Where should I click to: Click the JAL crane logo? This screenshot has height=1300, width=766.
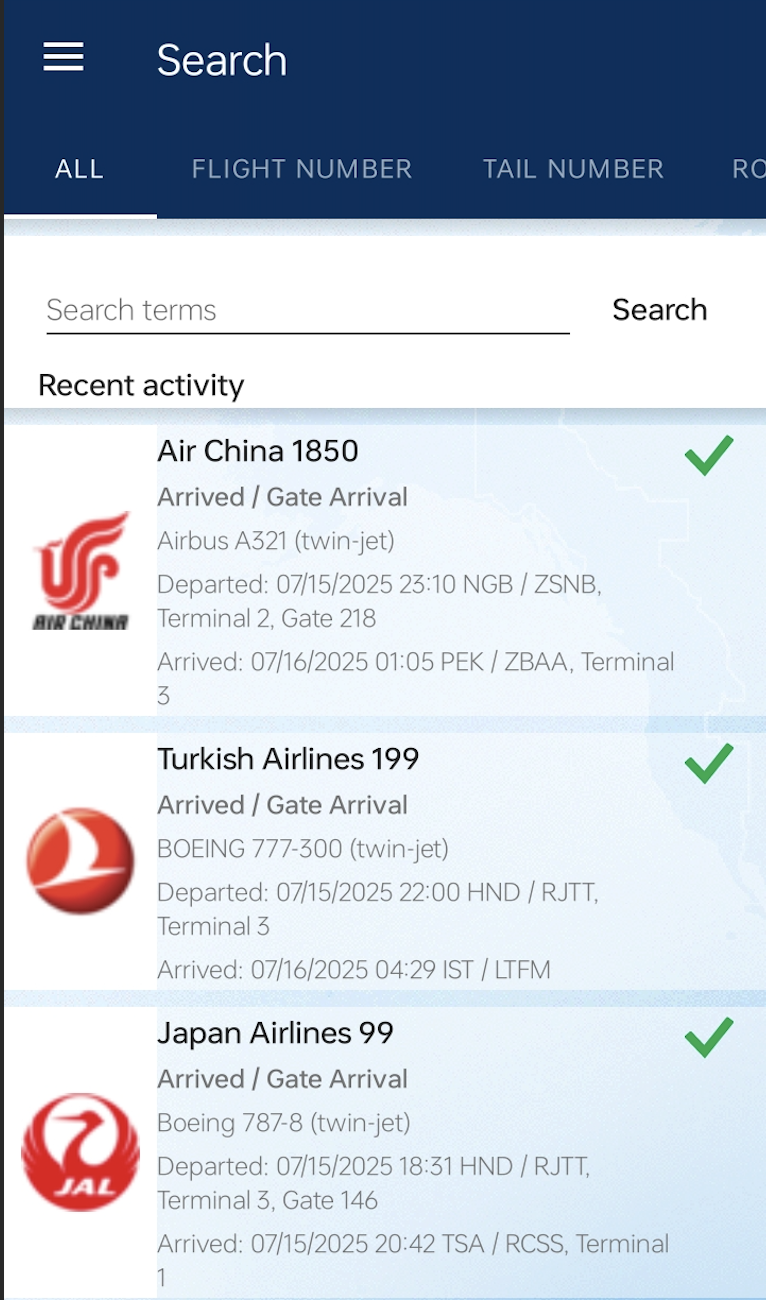(81, 1148)
